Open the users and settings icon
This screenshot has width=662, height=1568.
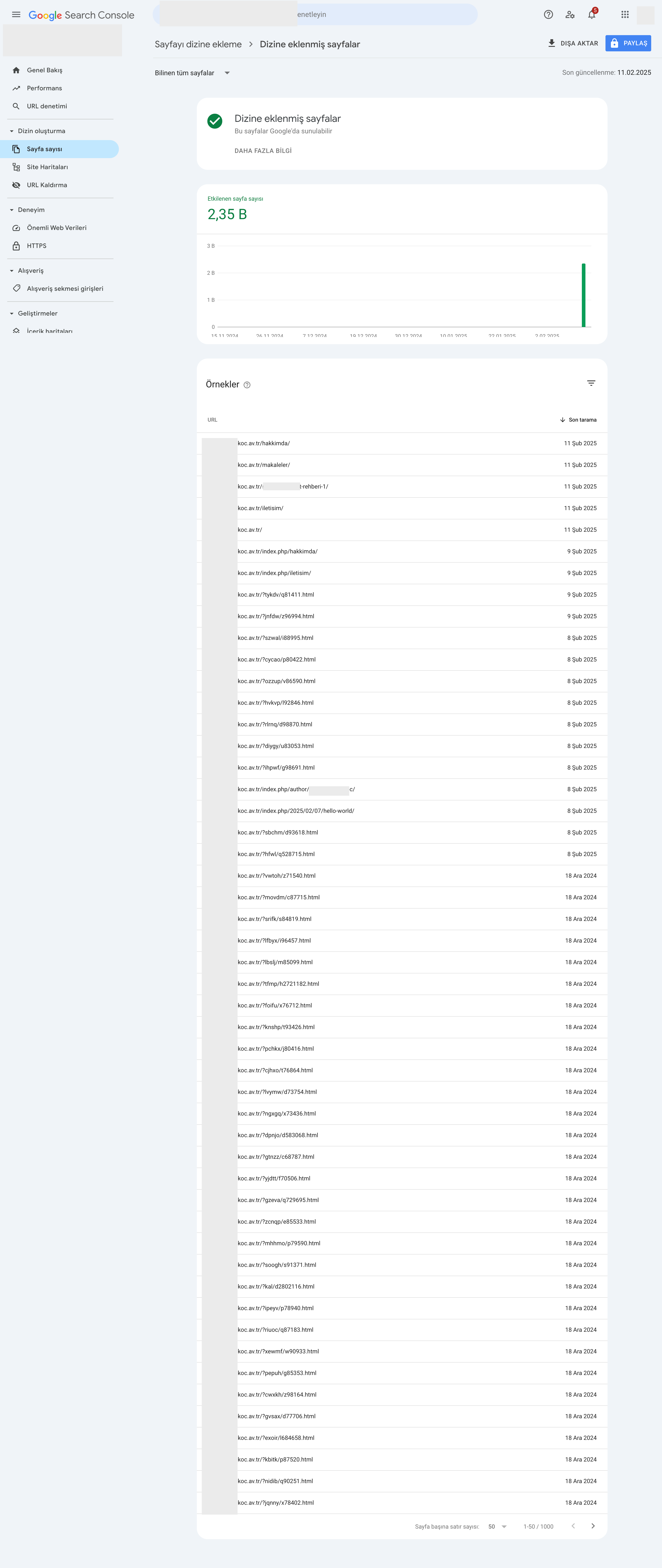(x=570, y=15)
